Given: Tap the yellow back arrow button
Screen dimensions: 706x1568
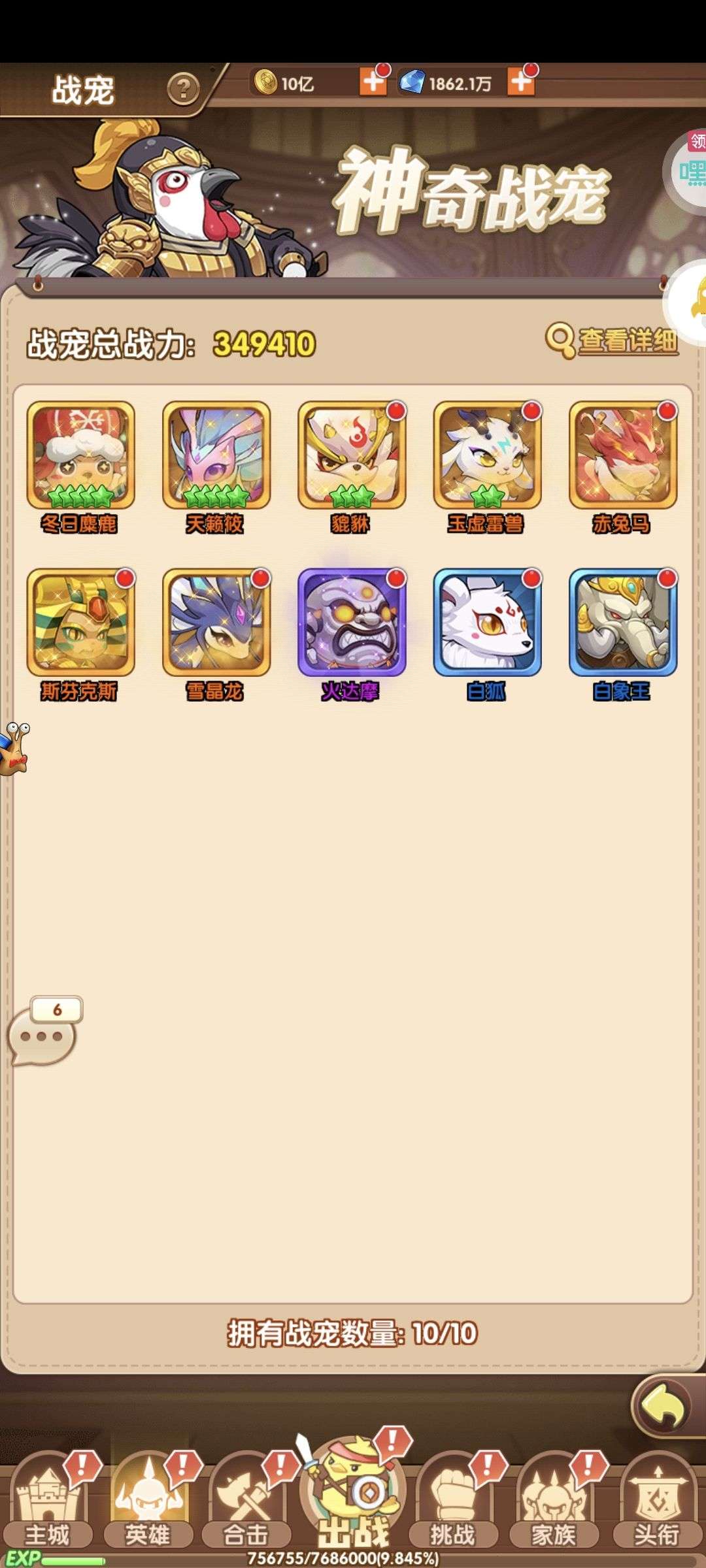Looking at the screenshot, I should [664, 1407].
